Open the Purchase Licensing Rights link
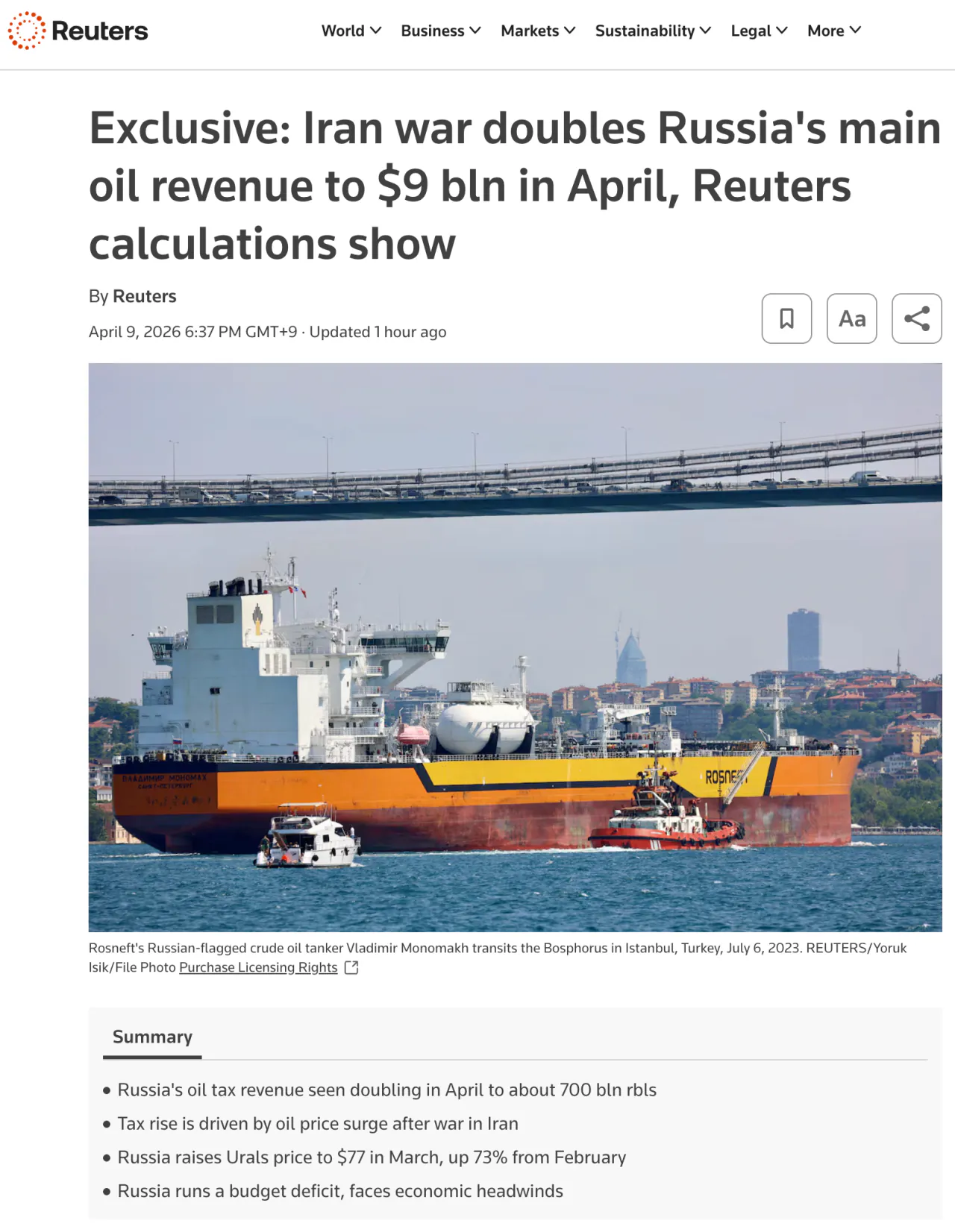Screen dimensions: 955x1232 258,967
